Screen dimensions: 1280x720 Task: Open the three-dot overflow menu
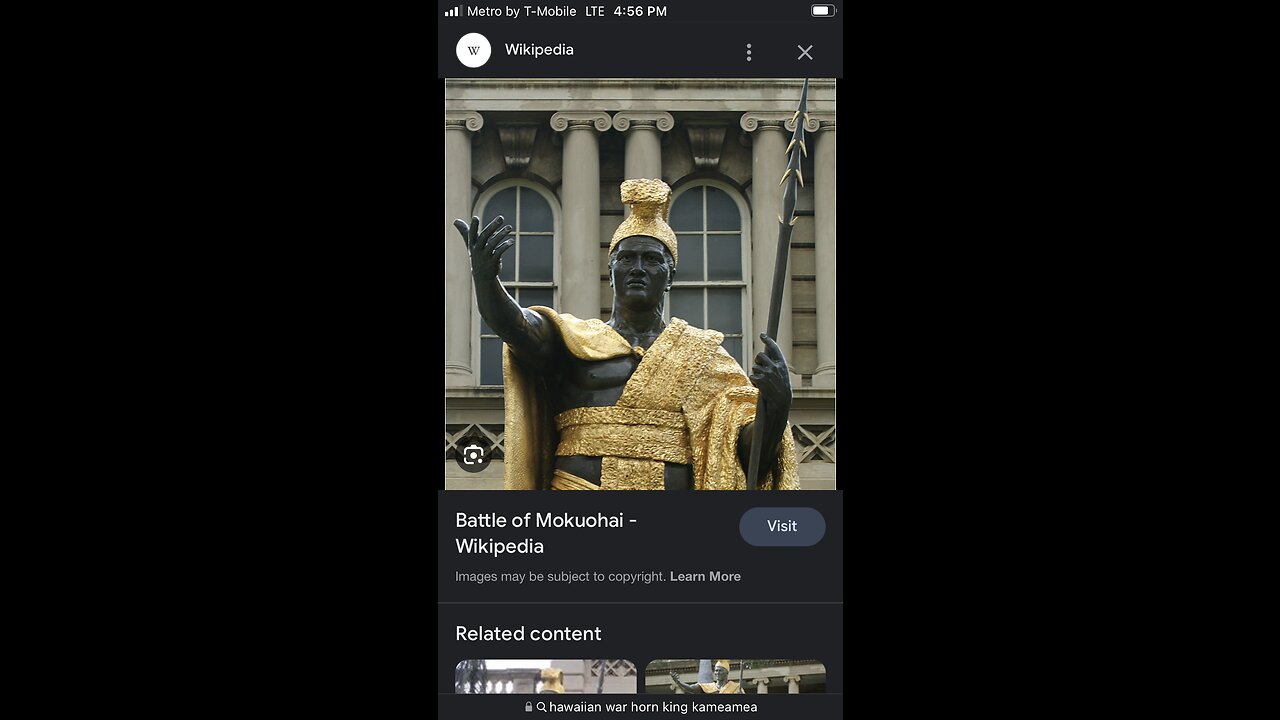(x=748, y=52)
